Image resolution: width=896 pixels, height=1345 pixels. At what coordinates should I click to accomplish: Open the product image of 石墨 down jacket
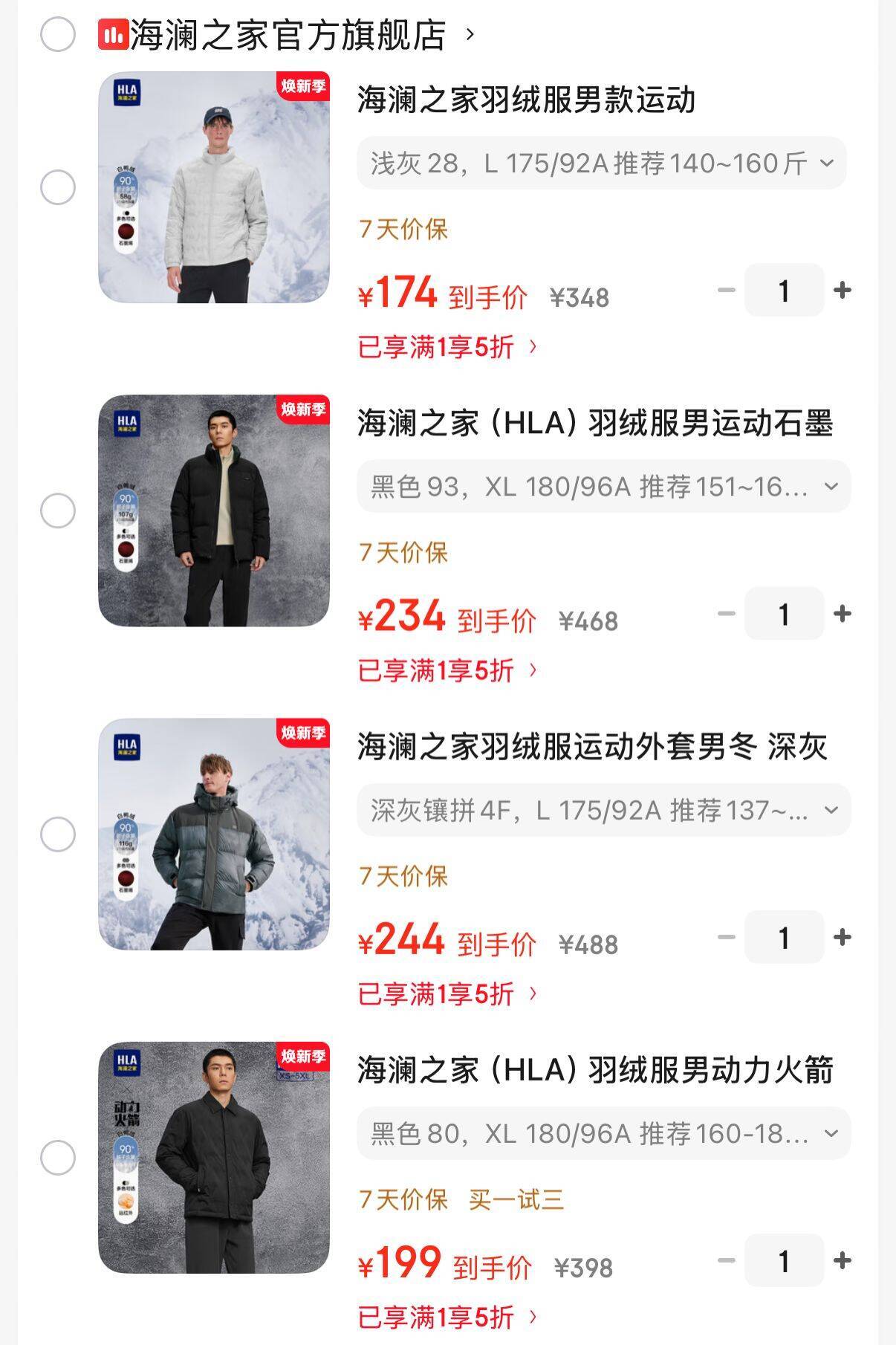(214, 511)
